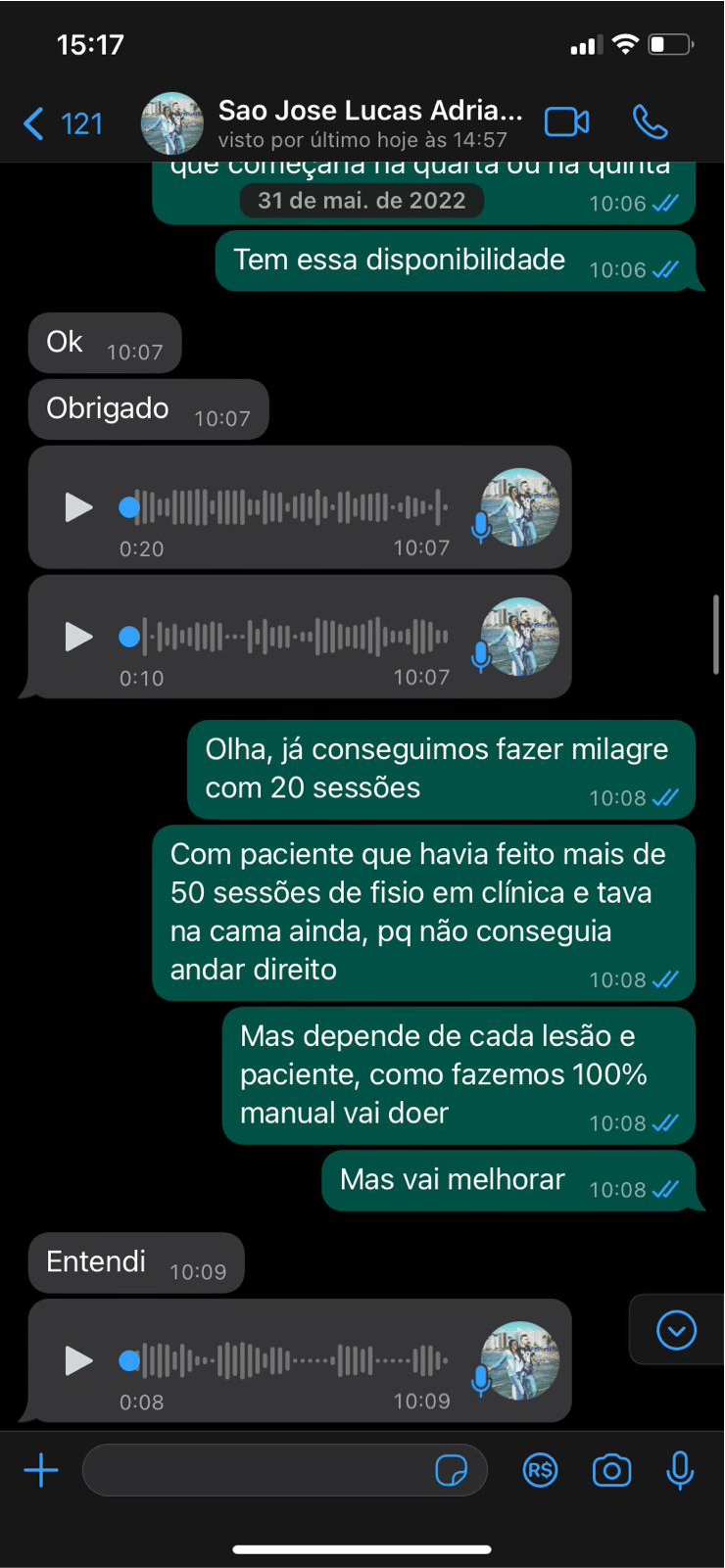Record a voice message with the microphone

point(680,1470)
